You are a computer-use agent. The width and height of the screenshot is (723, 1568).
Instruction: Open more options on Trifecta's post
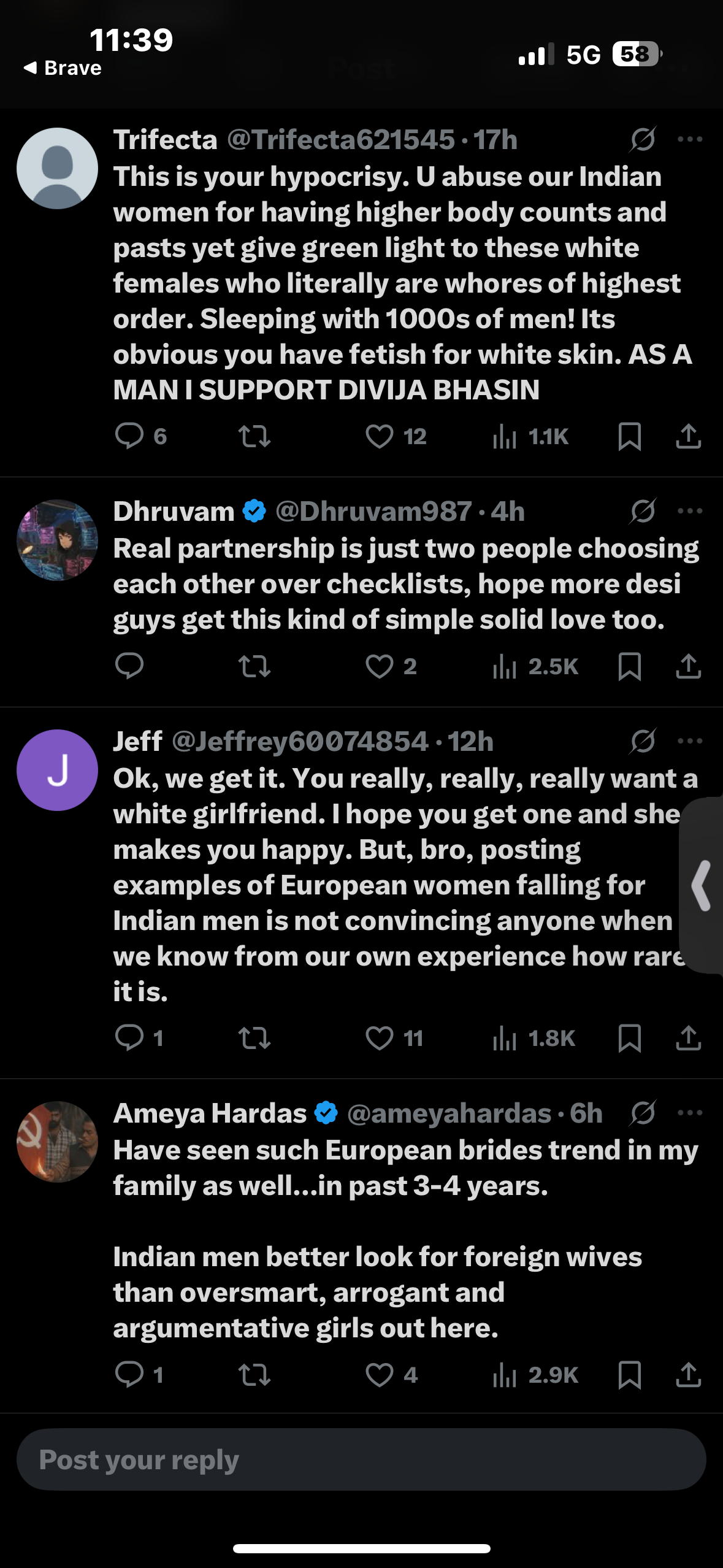[x=689, y=139]
